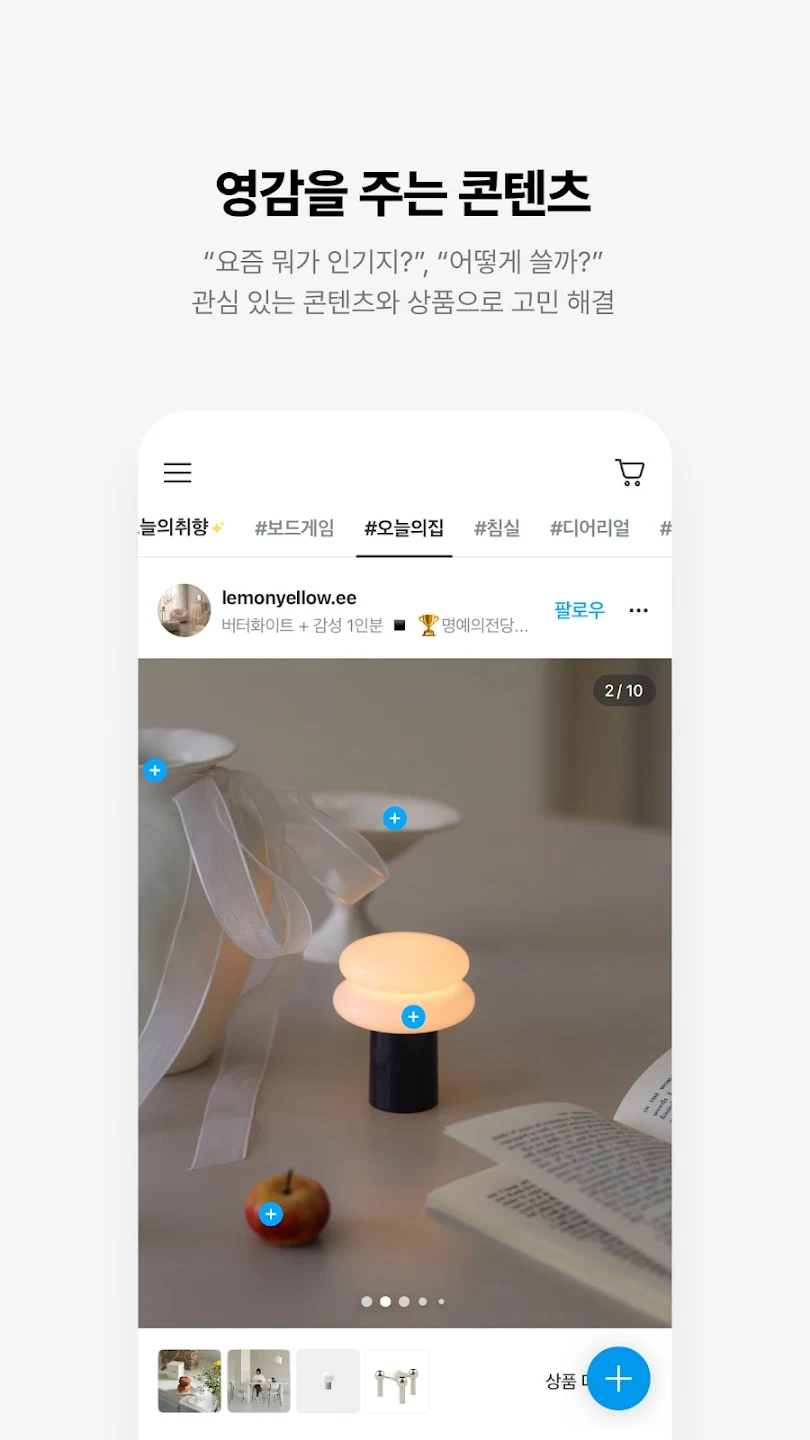Open the #디어리얼 tab
The image size is (810, 1440).
(x=589, y=528)
